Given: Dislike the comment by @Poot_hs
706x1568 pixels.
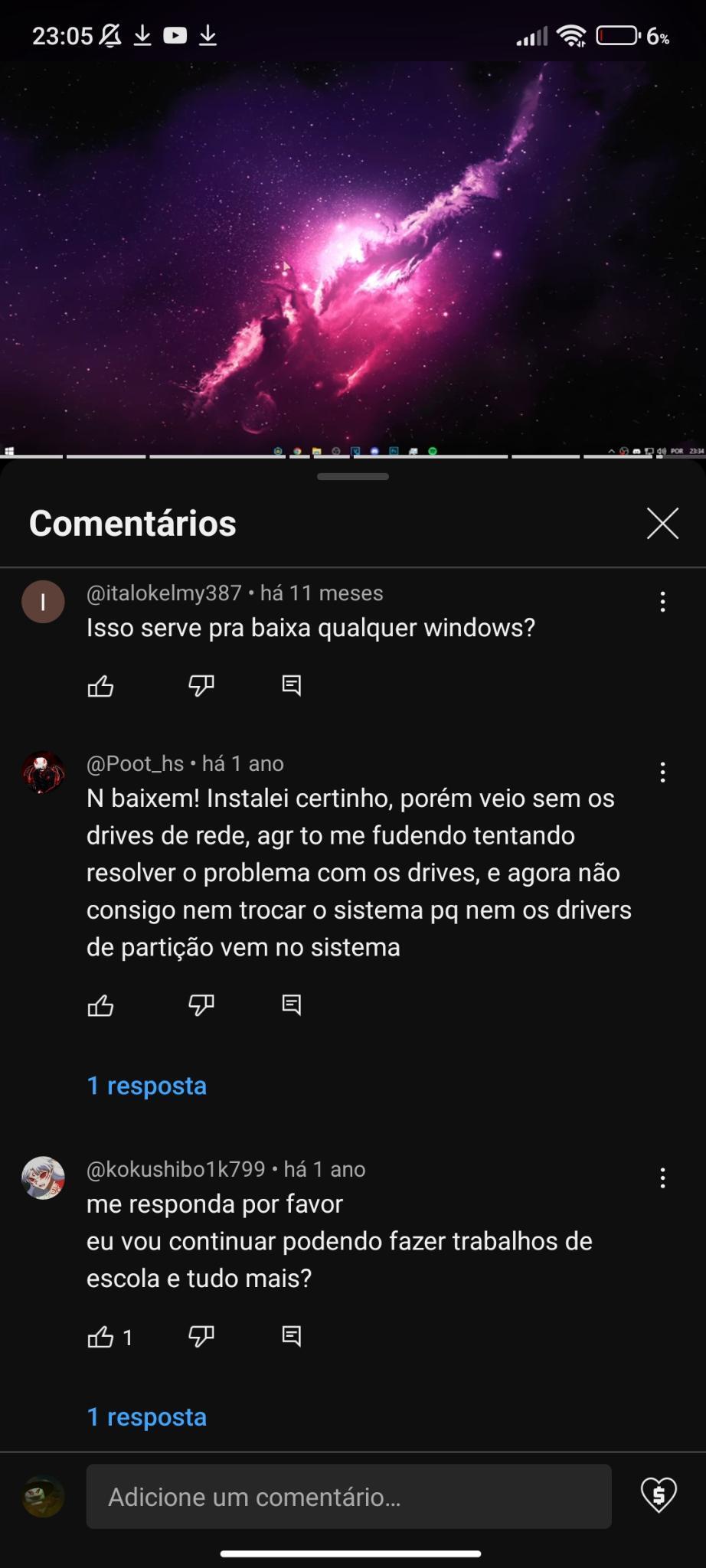Looking at the screenshot, I should coord(201,1005).
